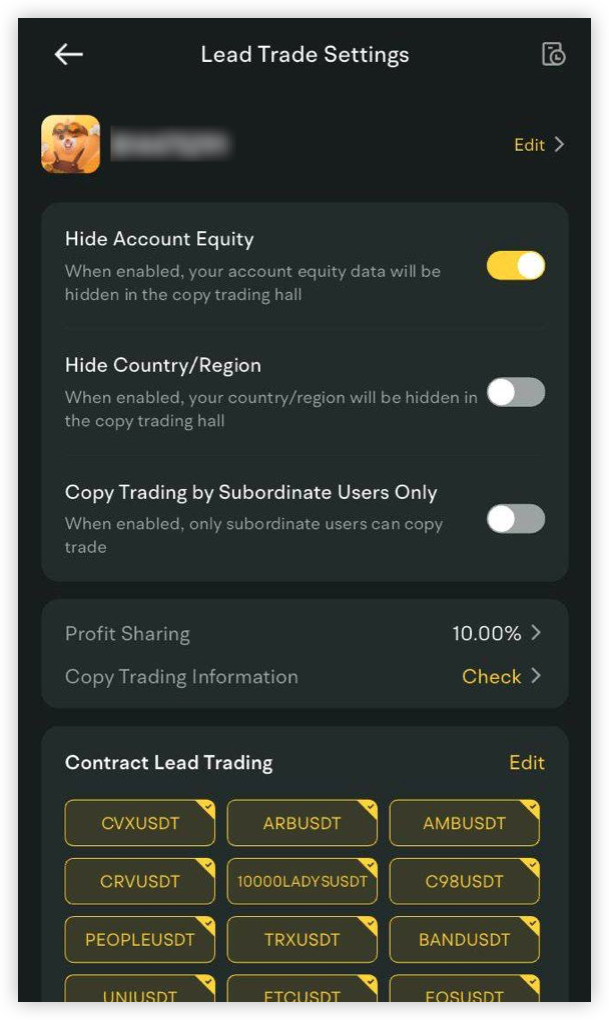Edit the Contract Lead Trading pairs
609x1020 pixels.
tap(526, 762)
